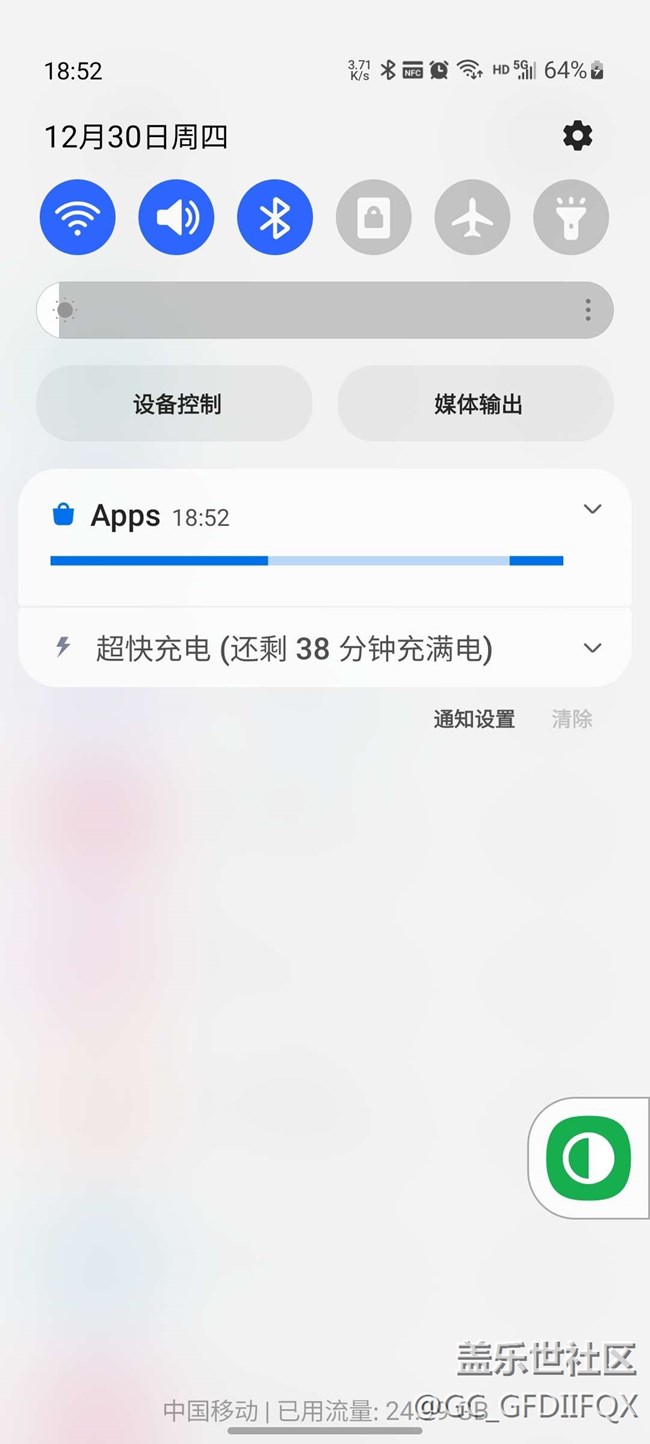
Task: Expand the 超快充电 charging notification
Action: tap(592, 648)
